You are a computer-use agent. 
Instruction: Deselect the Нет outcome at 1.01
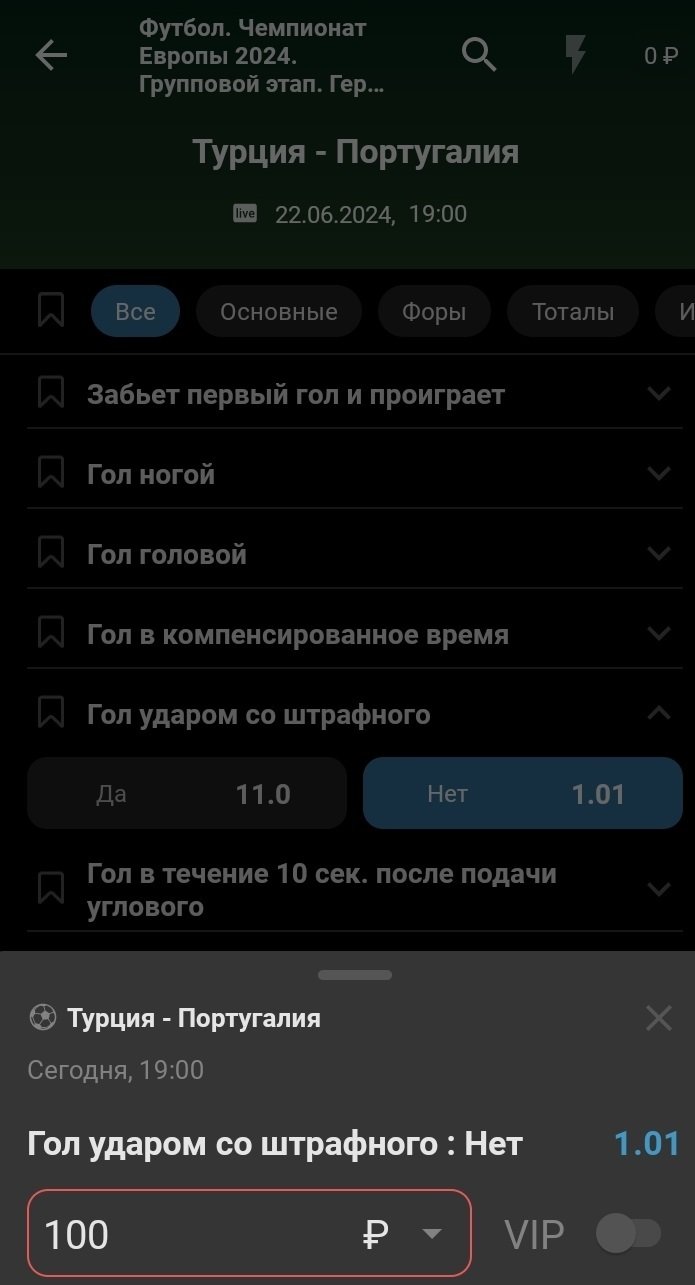click(522, 794)
